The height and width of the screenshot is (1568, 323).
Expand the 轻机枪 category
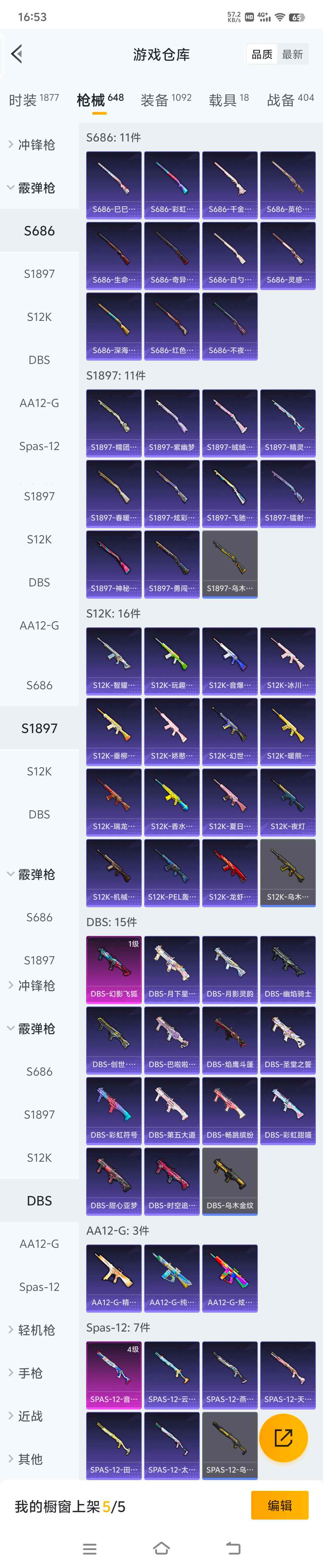coord(36,1331)
